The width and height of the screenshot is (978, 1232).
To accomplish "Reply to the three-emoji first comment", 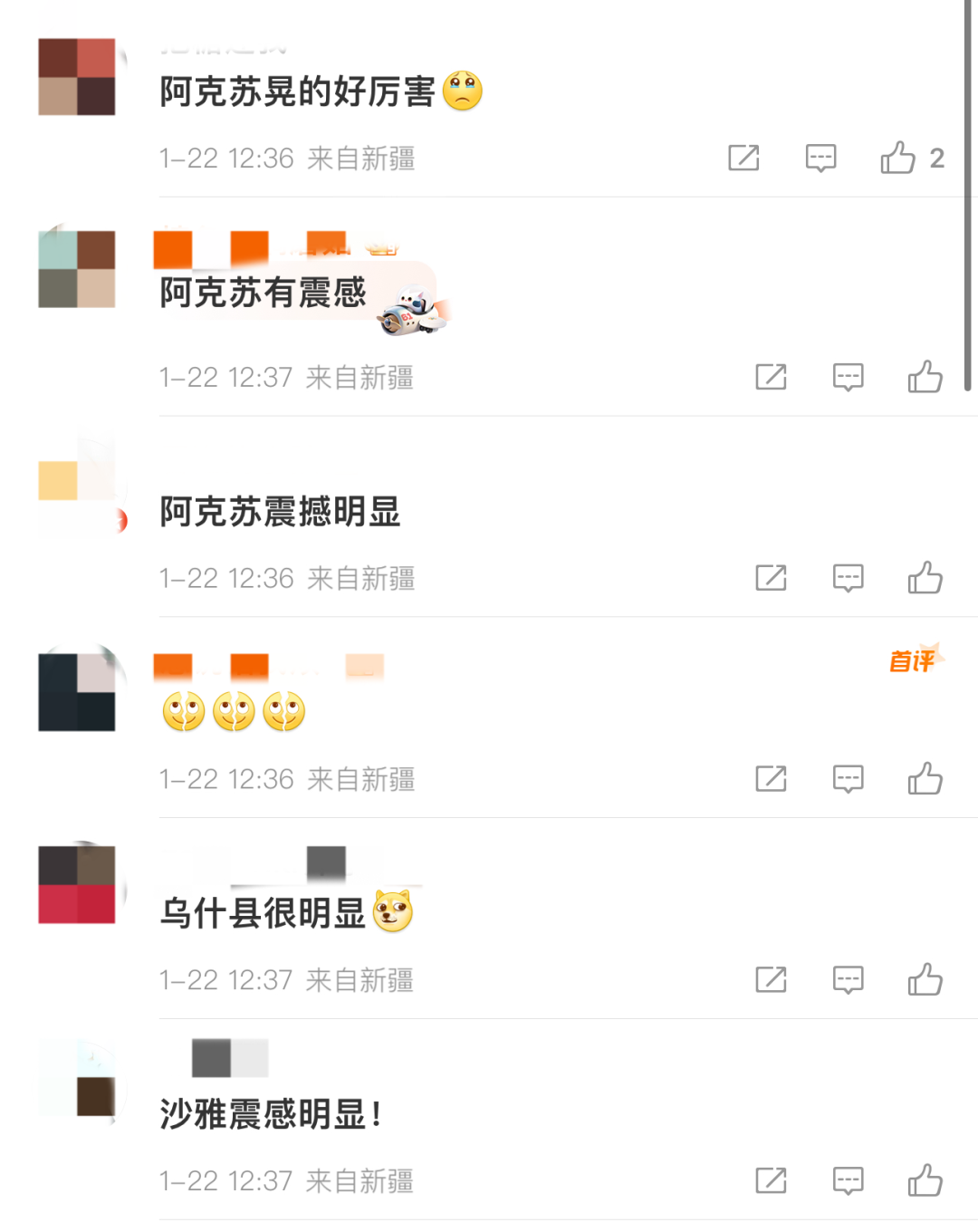I will coord(848,779).
